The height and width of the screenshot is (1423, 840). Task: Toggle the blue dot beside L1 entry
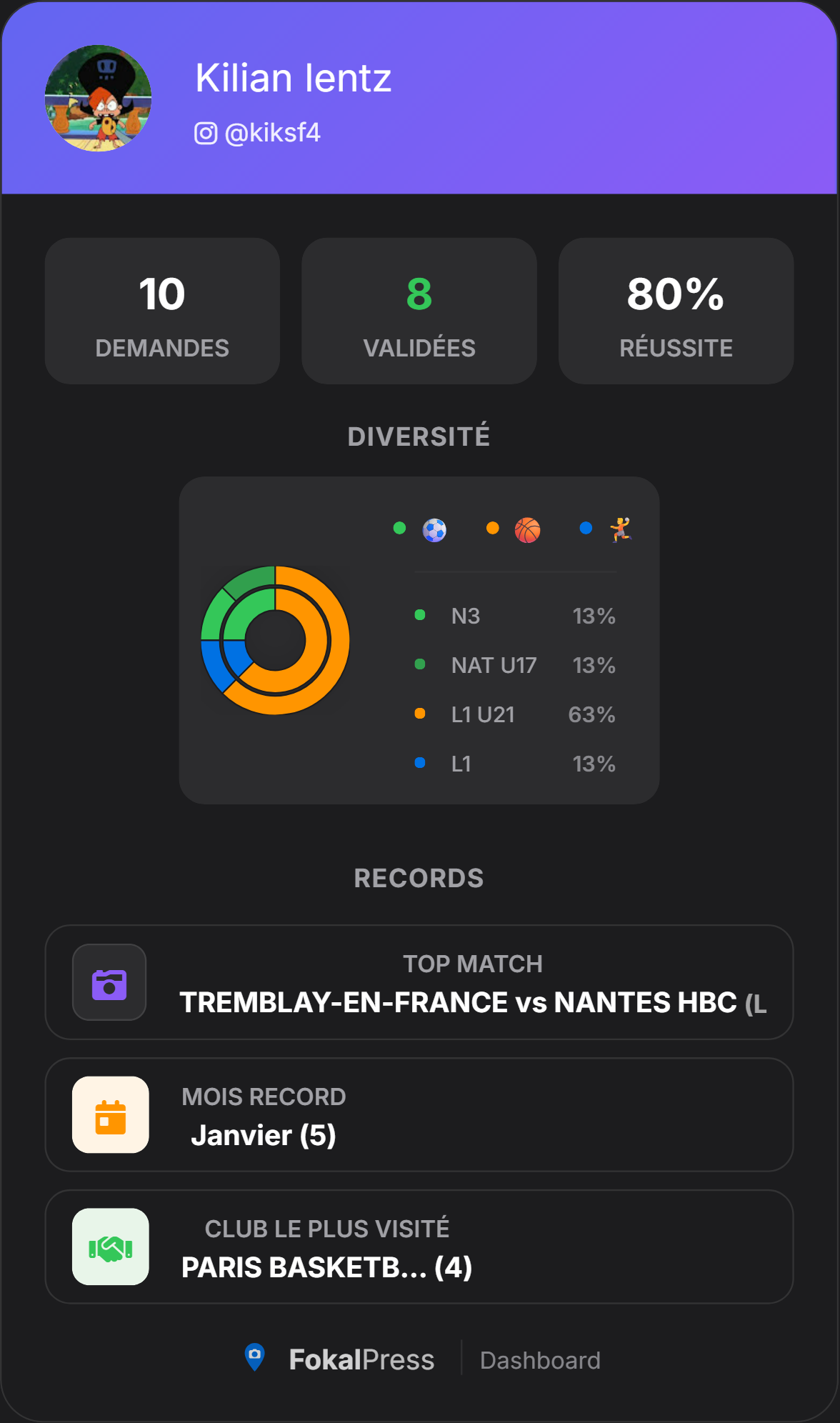pyautogui.click(x=421, y=763)
